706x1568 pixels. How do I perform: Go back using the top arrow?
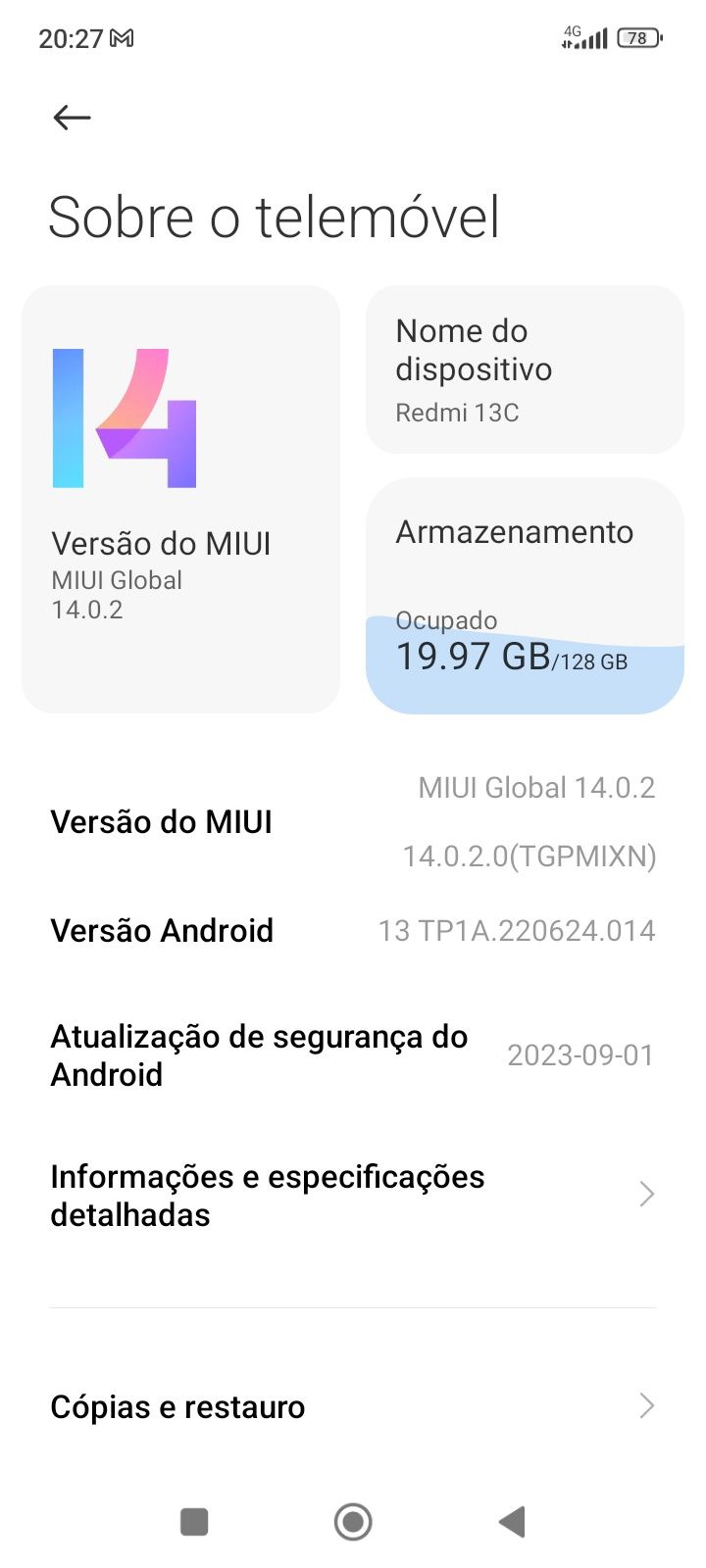[72, 118]
